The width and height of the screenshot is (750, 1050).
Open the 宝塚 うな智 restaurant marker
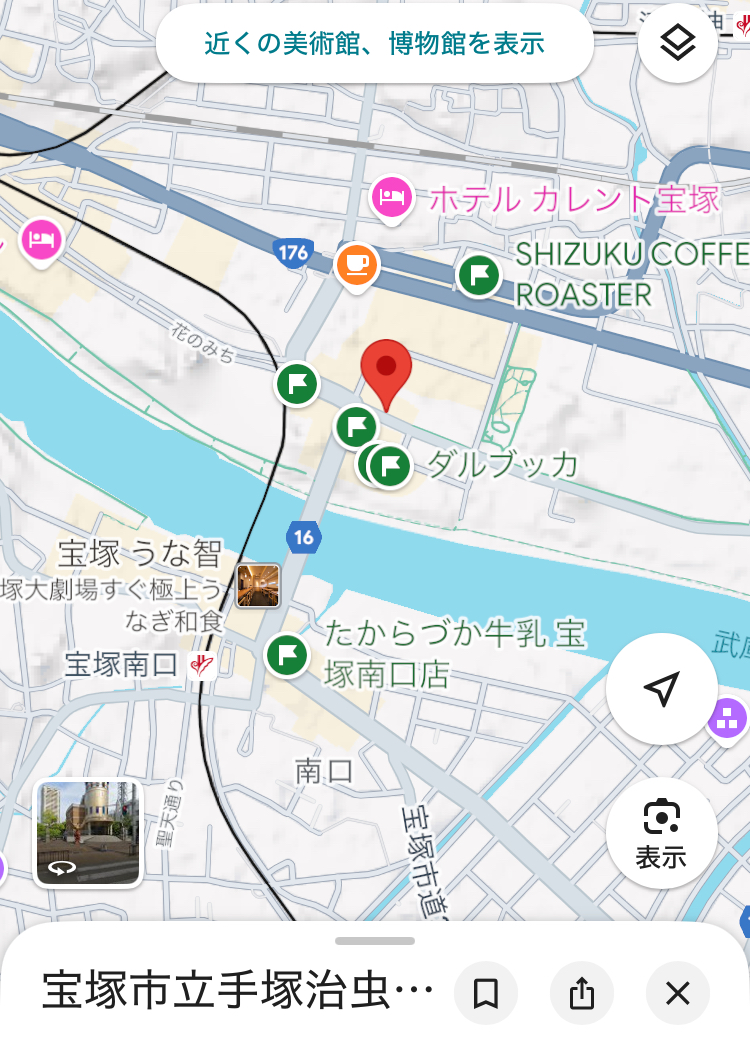click(258, 585)
